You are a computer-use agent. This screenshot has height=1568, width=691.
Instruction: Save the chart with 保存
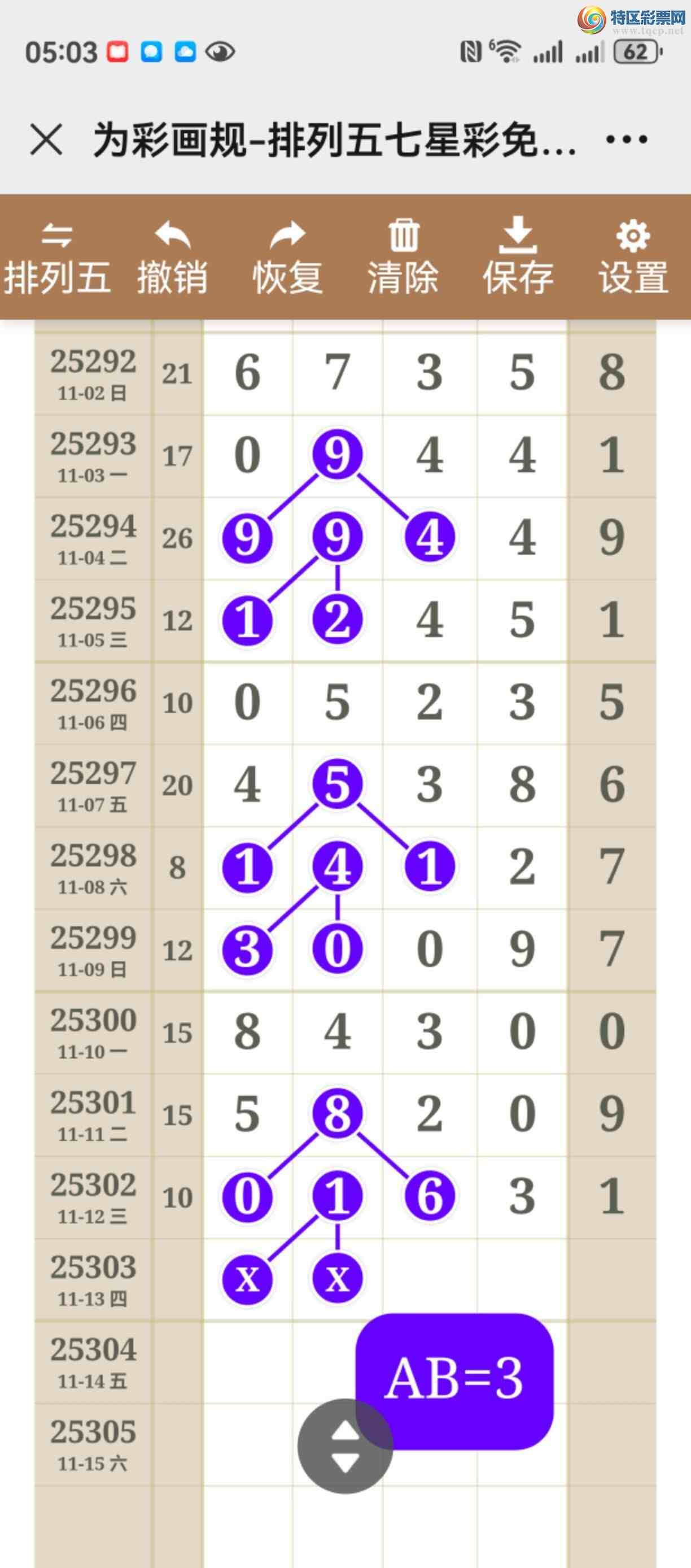tap(518, 258)
